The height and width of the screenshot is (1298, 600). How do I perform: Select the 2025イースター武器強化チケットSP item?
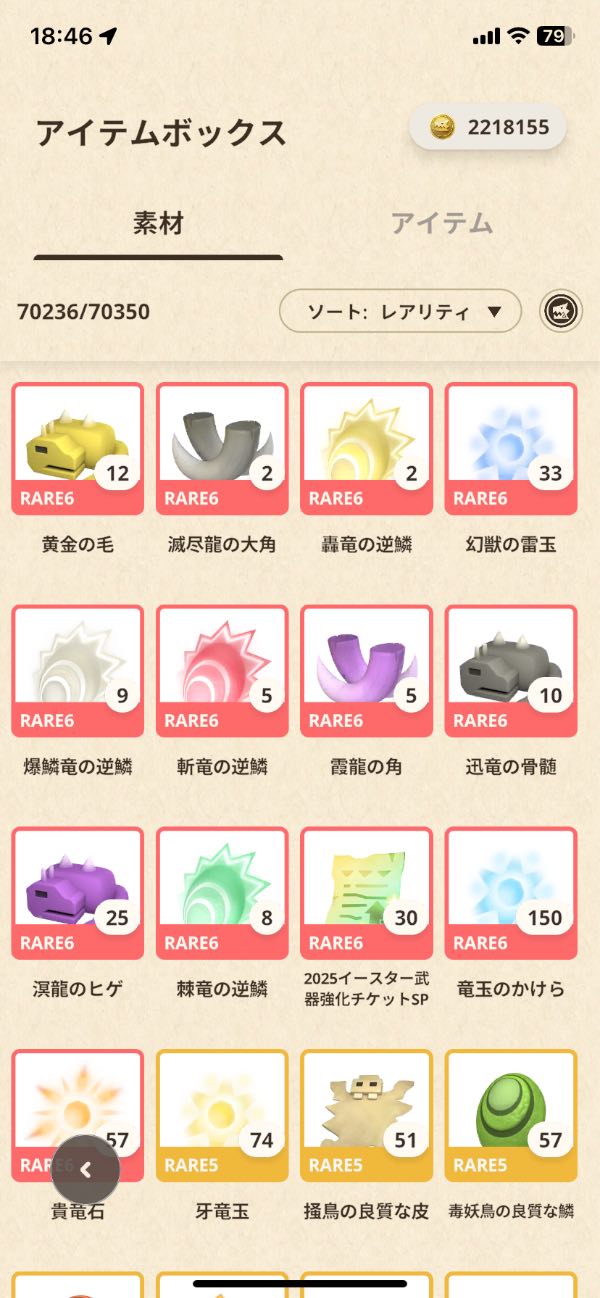point(366,893)
